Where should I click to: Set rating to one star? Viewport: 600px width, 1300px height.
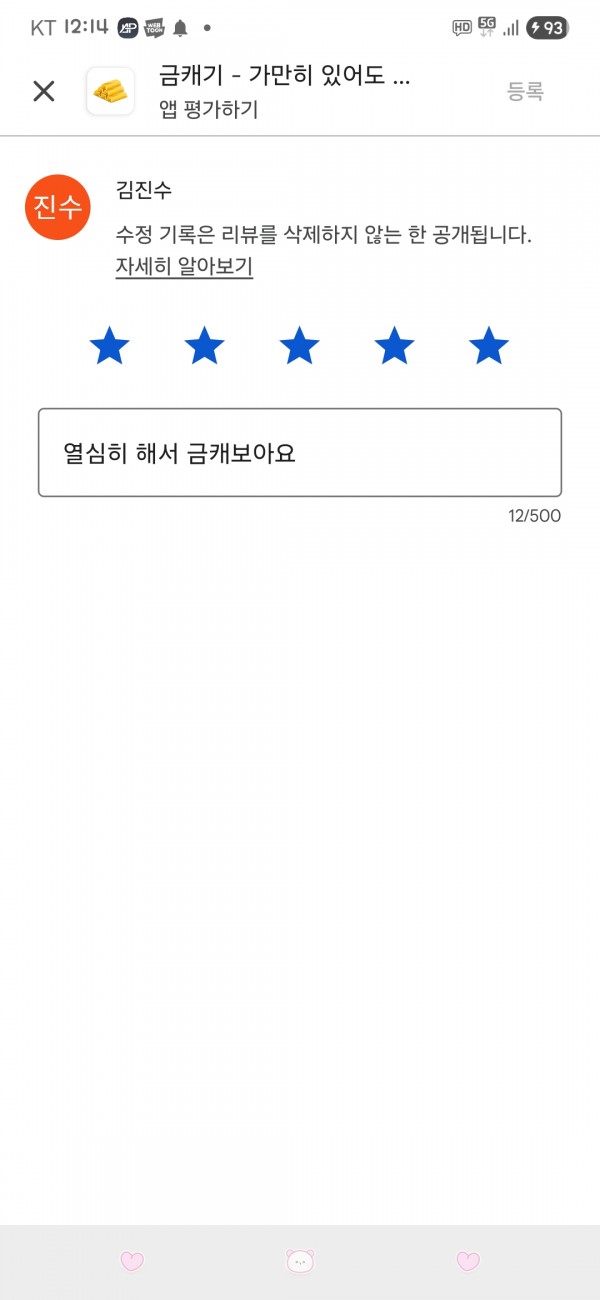tap(110, 346)
